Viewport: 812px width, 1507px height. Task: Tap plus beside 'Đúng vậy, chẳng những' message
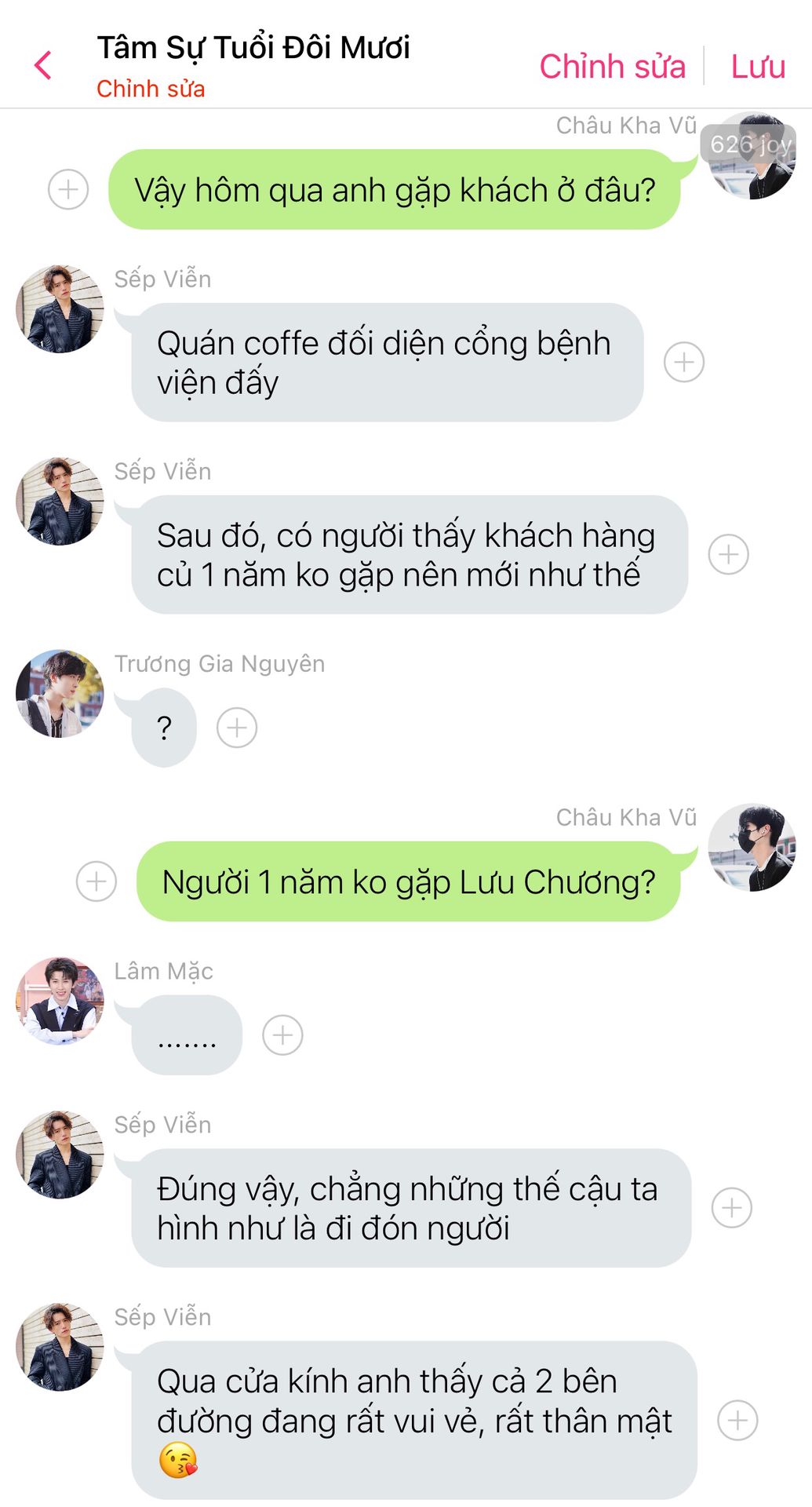(x=731, y=1208)
